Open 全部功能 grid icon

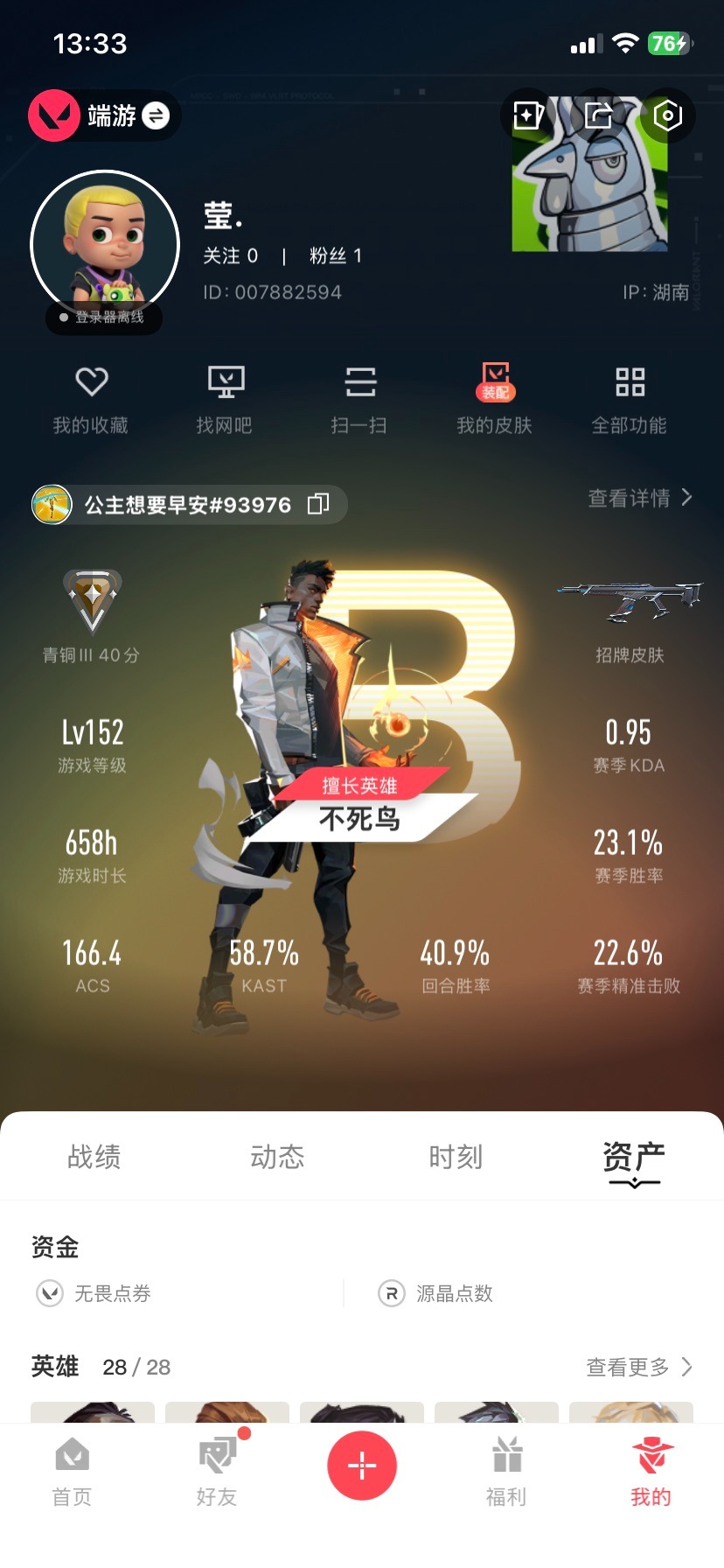tap(631, 399)
